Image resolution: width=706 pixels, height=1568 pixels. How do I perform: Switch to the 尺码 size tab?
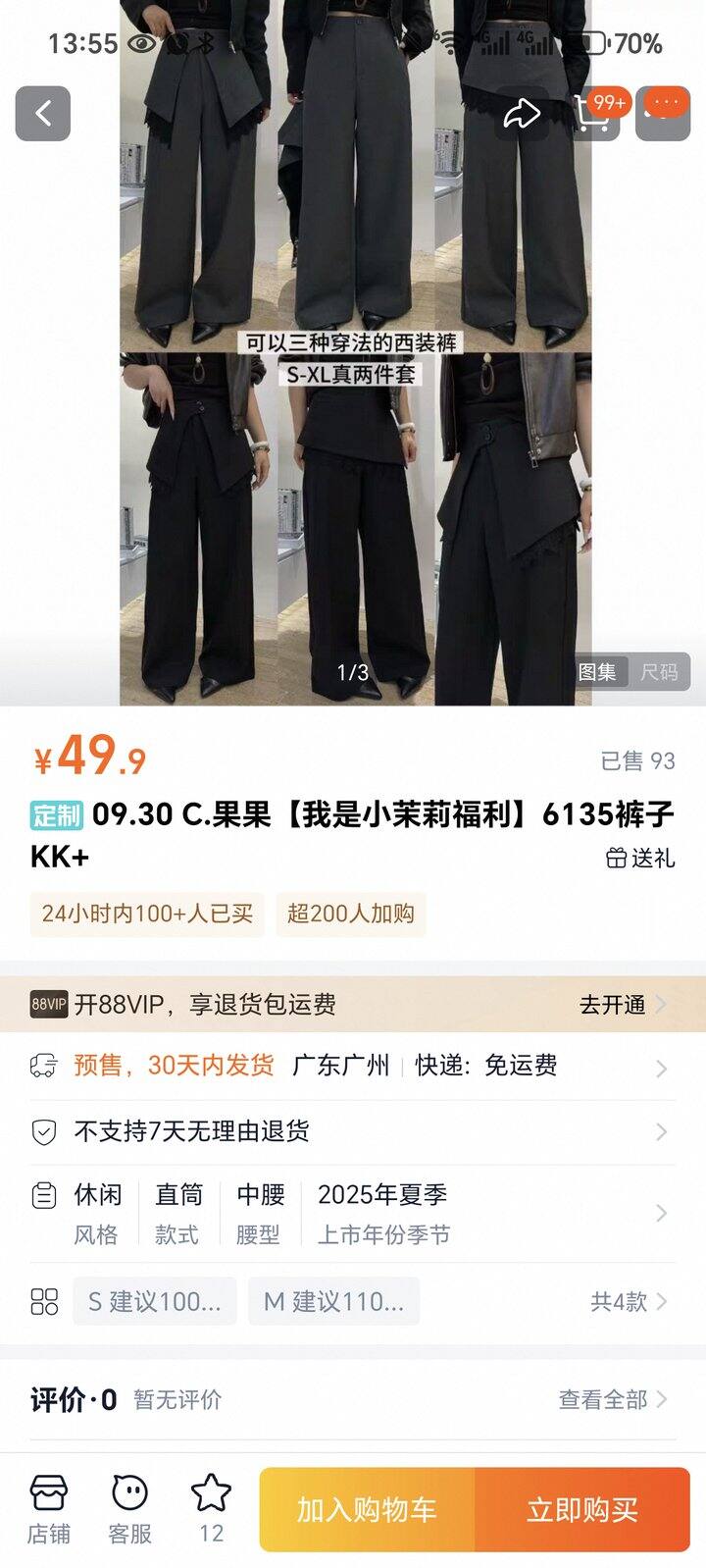tap(659, 672)
